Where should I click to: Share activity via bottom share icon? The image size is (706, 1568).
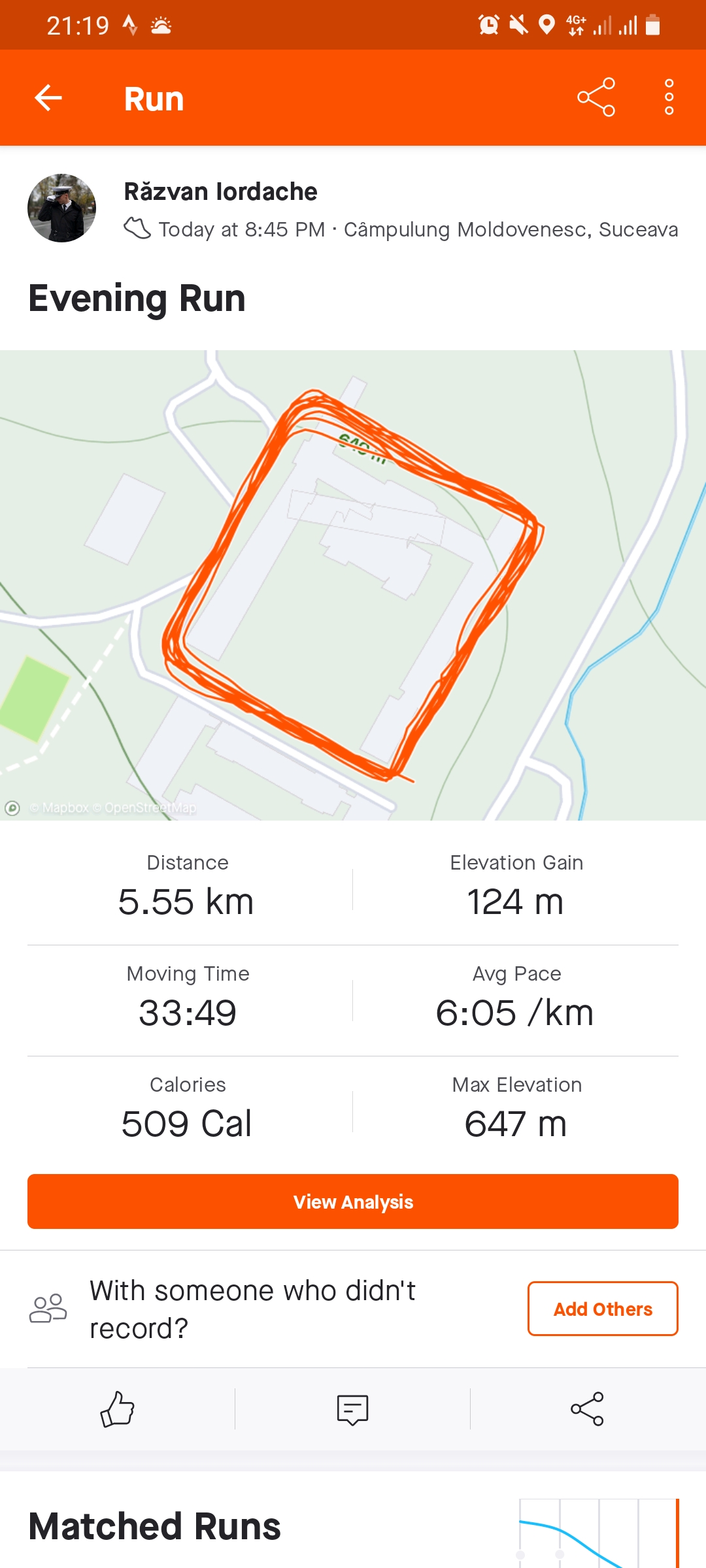[x=587, y=1409]
